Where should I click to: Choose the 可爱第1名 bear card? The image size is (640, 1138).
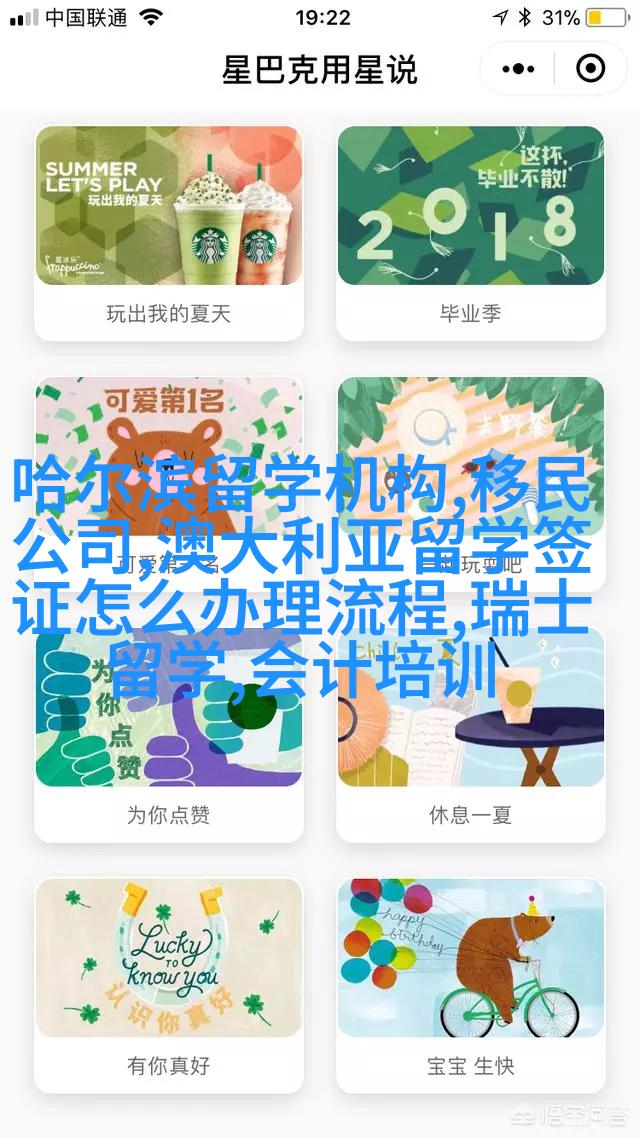(x=169, y=483)
